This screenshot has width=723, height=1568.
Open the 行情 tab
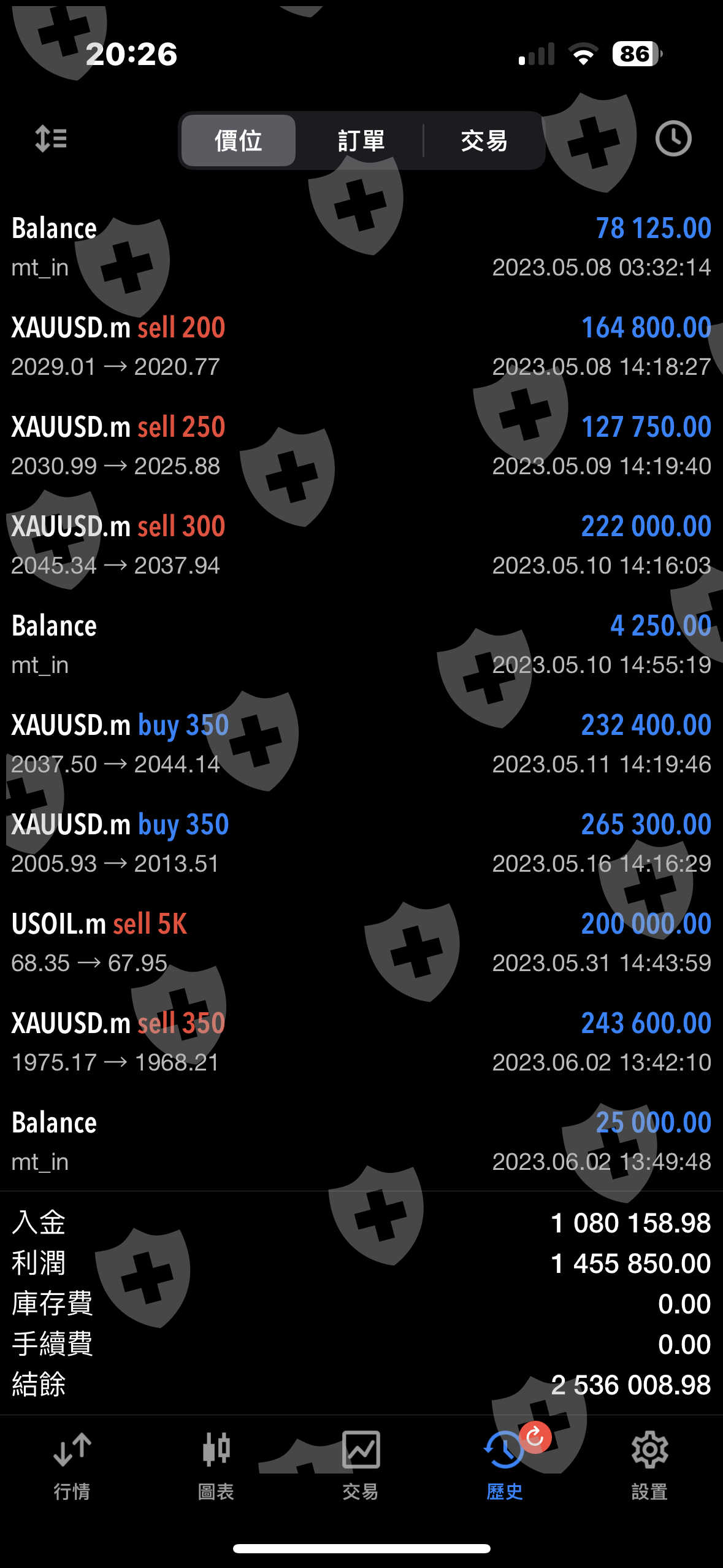[72, 1466]
